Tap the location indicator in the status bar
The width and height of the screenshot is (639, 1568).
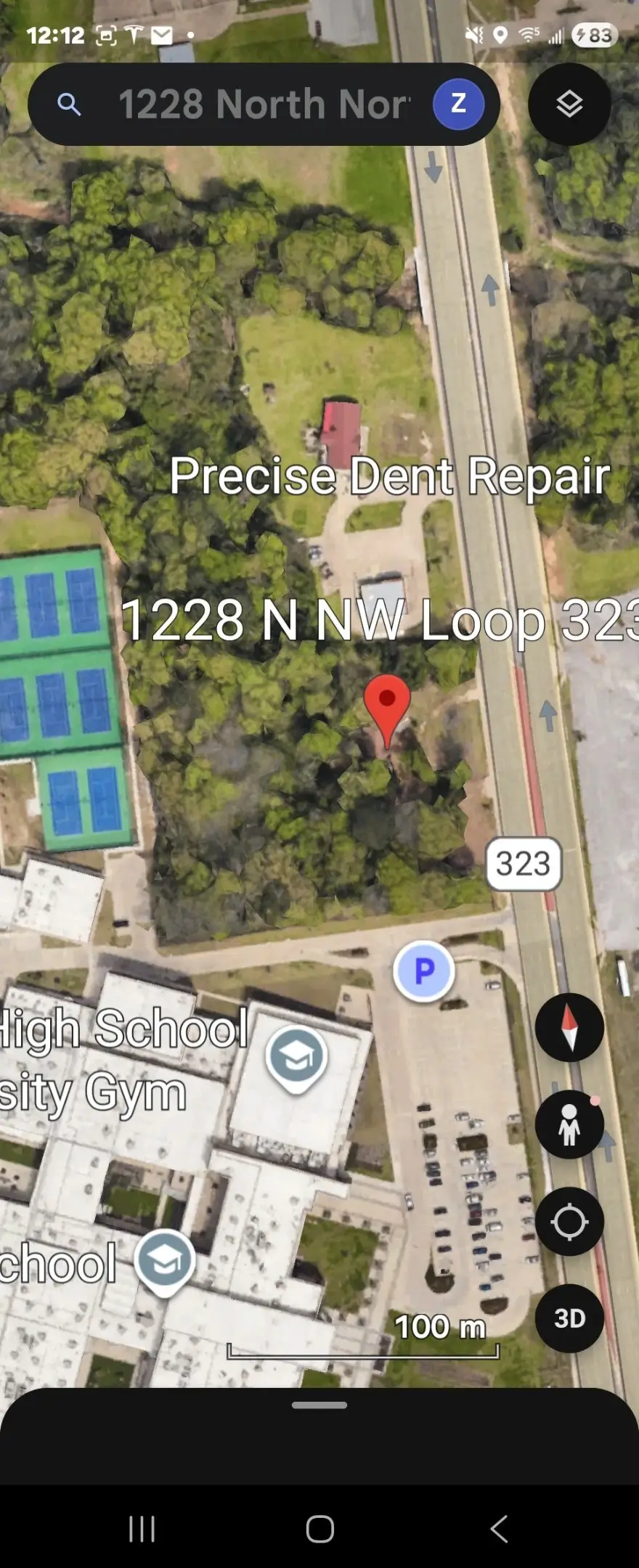pos(500,34)
